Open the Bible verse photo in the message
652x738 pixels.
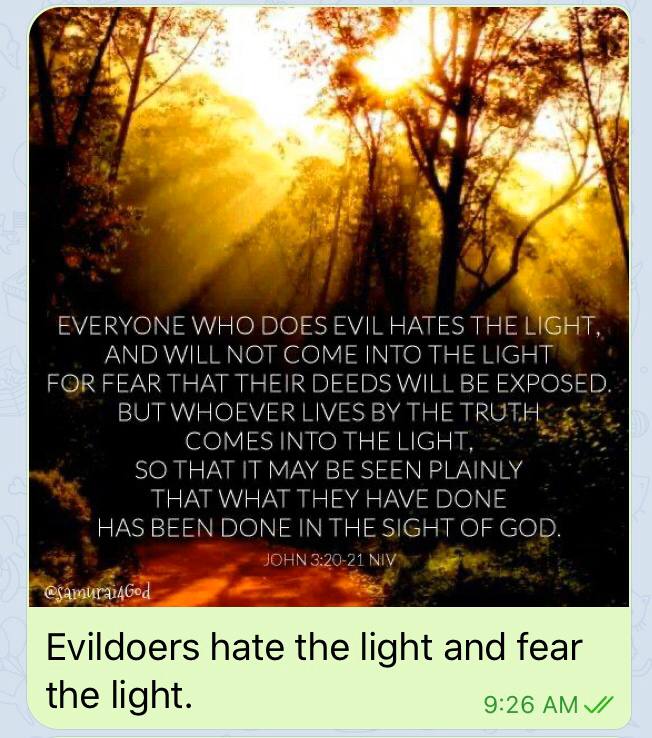pos(329,305)
